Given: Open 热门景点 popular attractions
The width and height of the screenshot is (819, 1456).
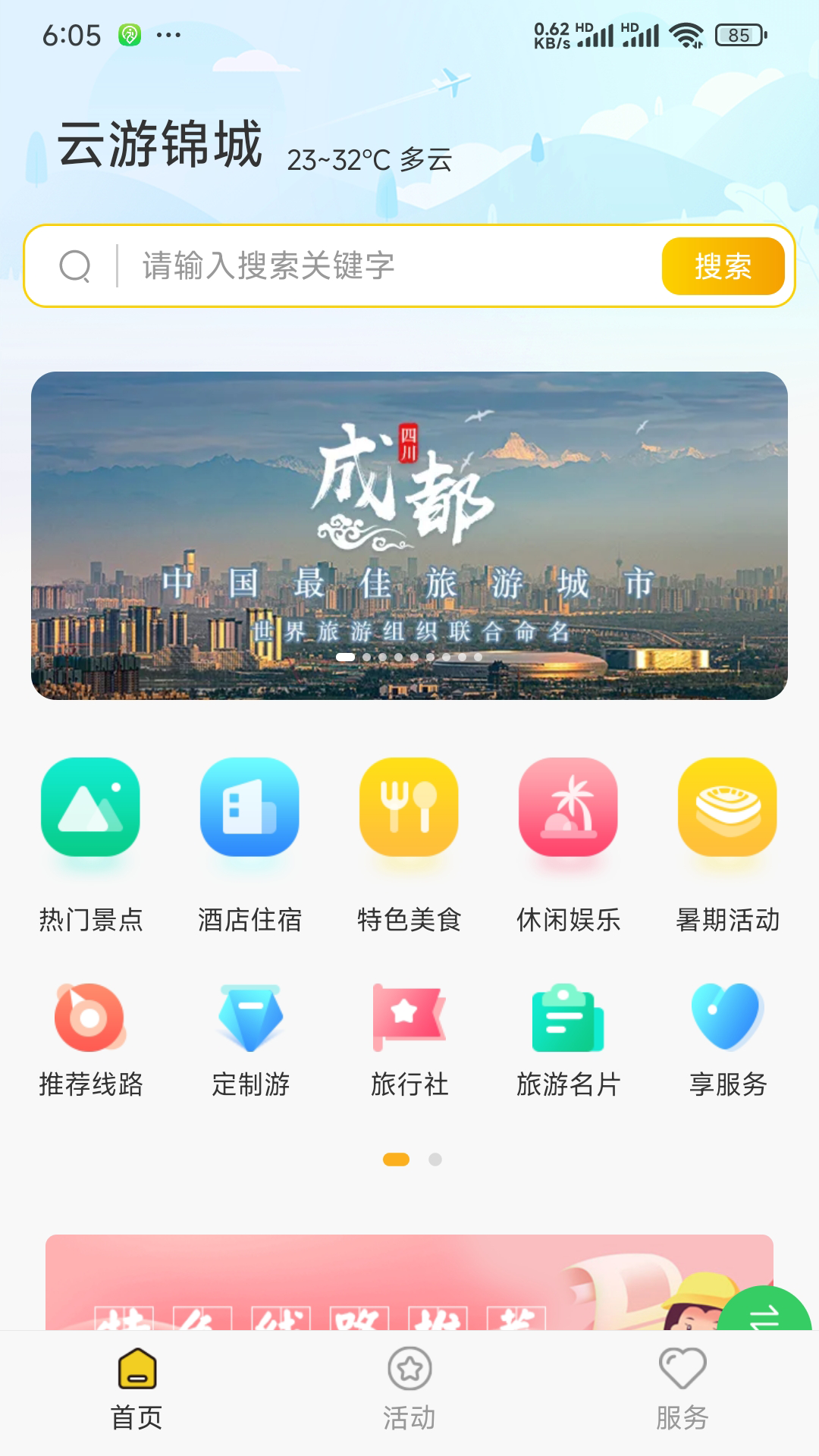Looking at the screenshot, I should point(91,843).
